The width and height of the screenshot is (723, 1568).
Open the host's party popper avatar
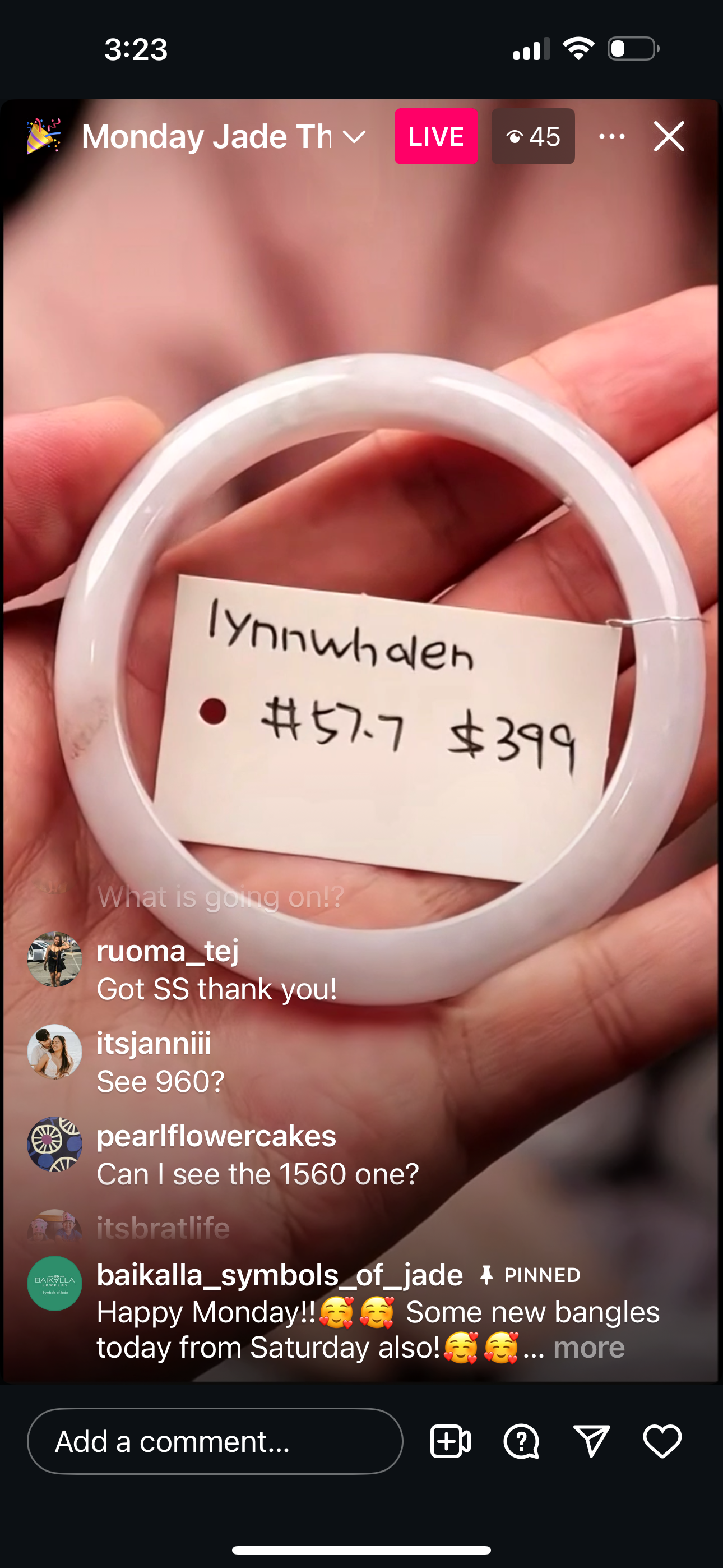pos(44,136)
